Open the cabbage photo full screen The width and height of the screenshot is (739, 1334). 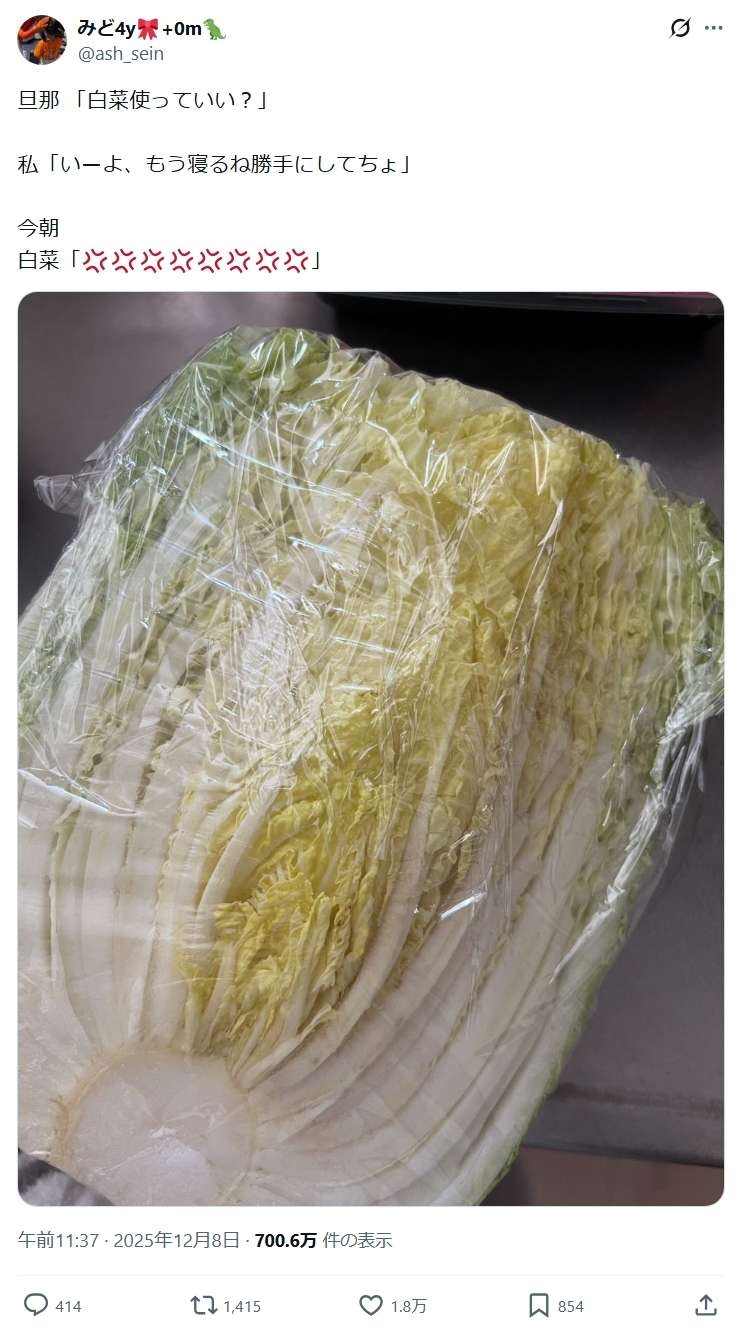point(370,748)
